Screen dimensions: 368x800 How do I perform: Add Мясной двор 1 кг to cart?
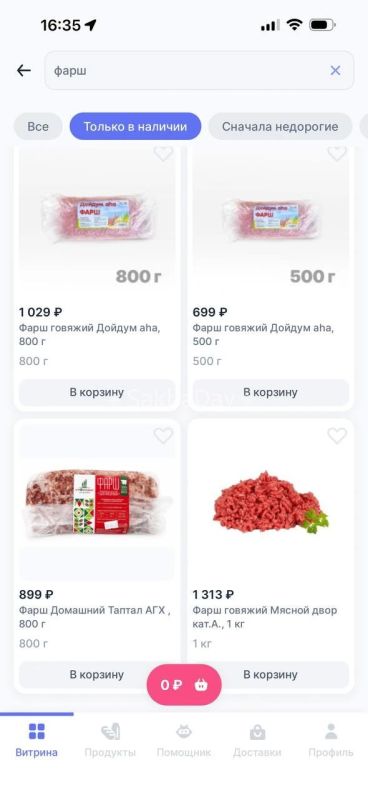pyautogui.click(x=271, y=674)
